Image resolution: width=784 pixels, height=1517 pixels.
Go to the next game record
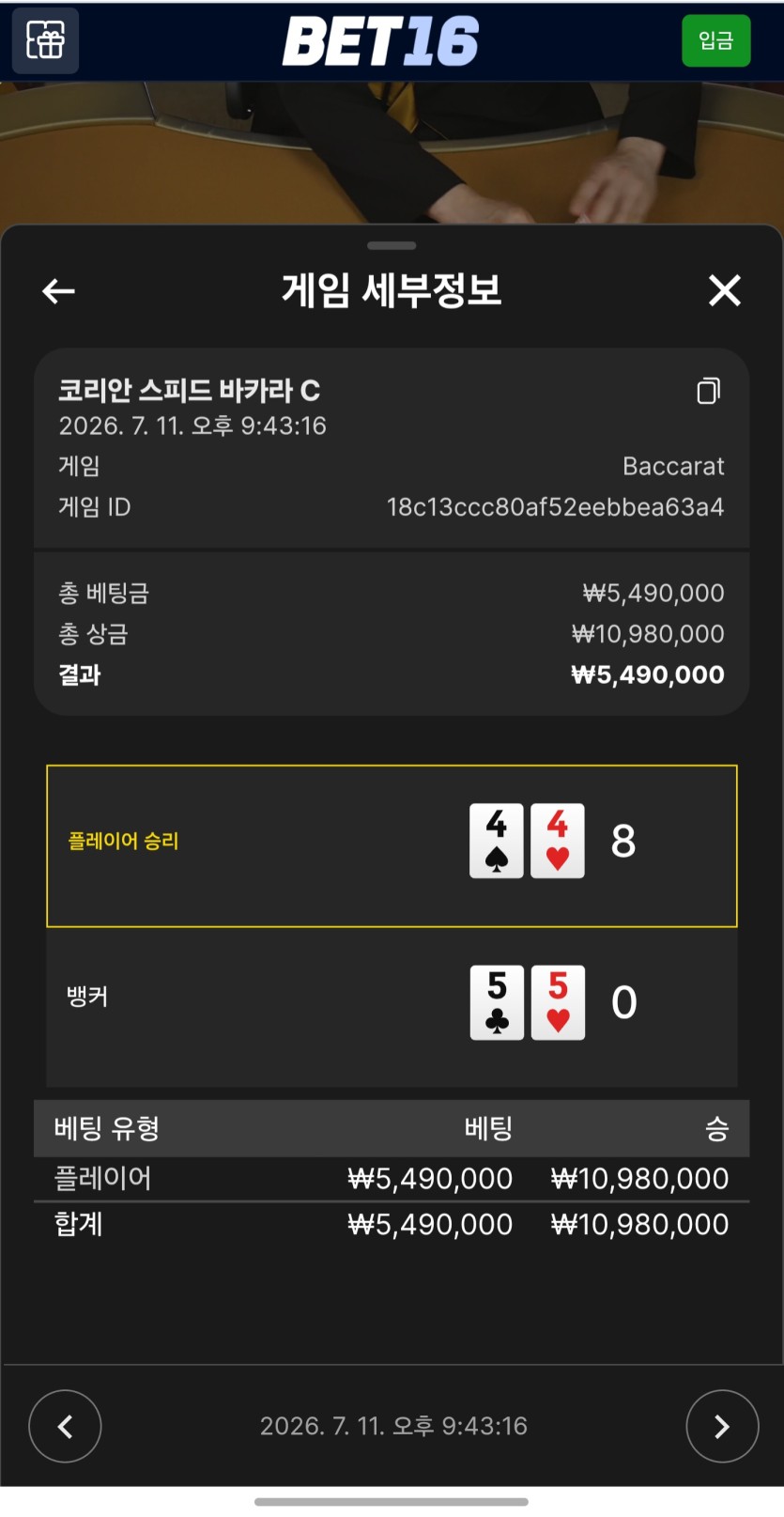pos(722,1426)
